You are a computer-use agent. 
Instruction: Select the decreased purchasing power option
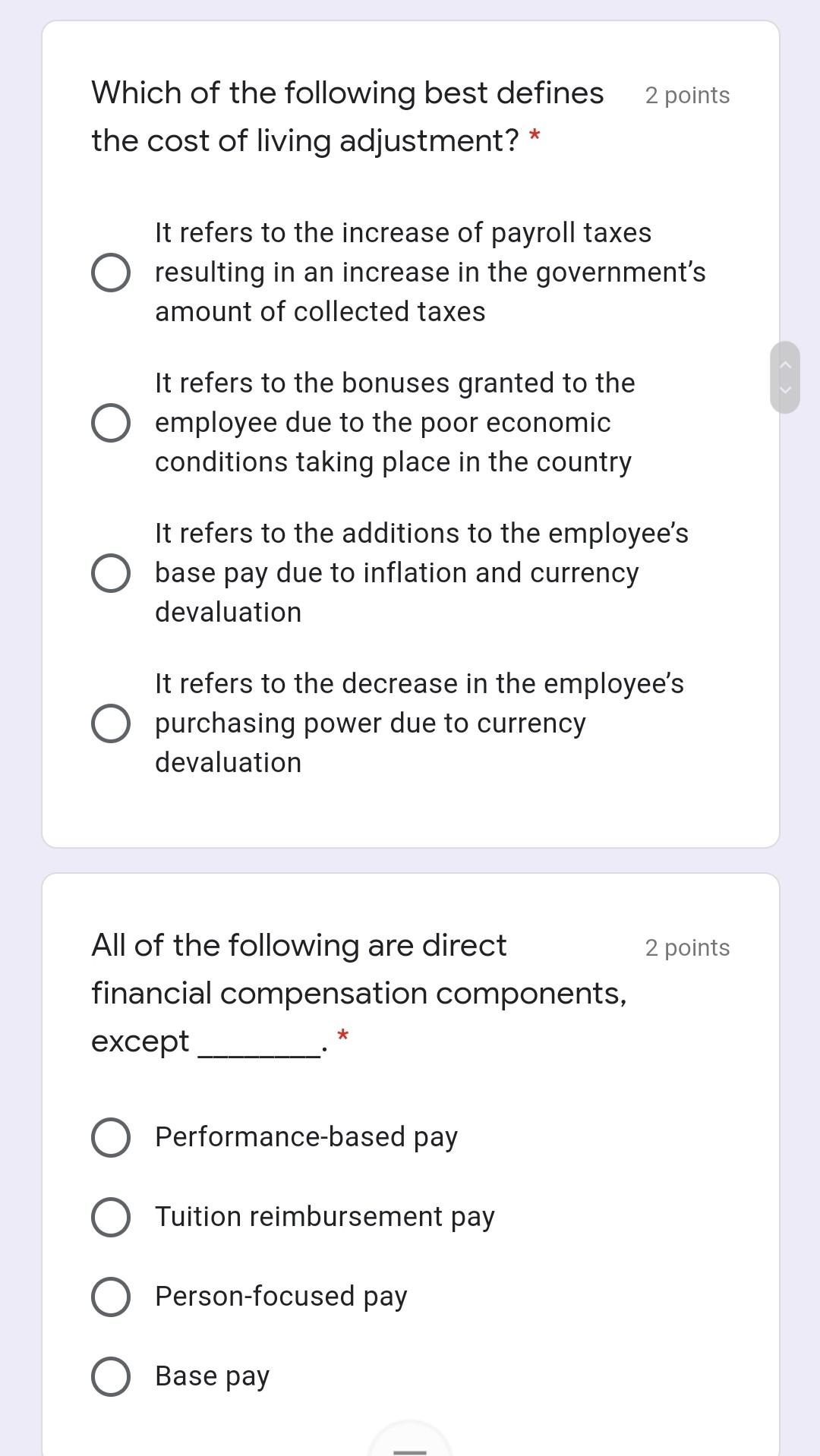coord(110,723)
